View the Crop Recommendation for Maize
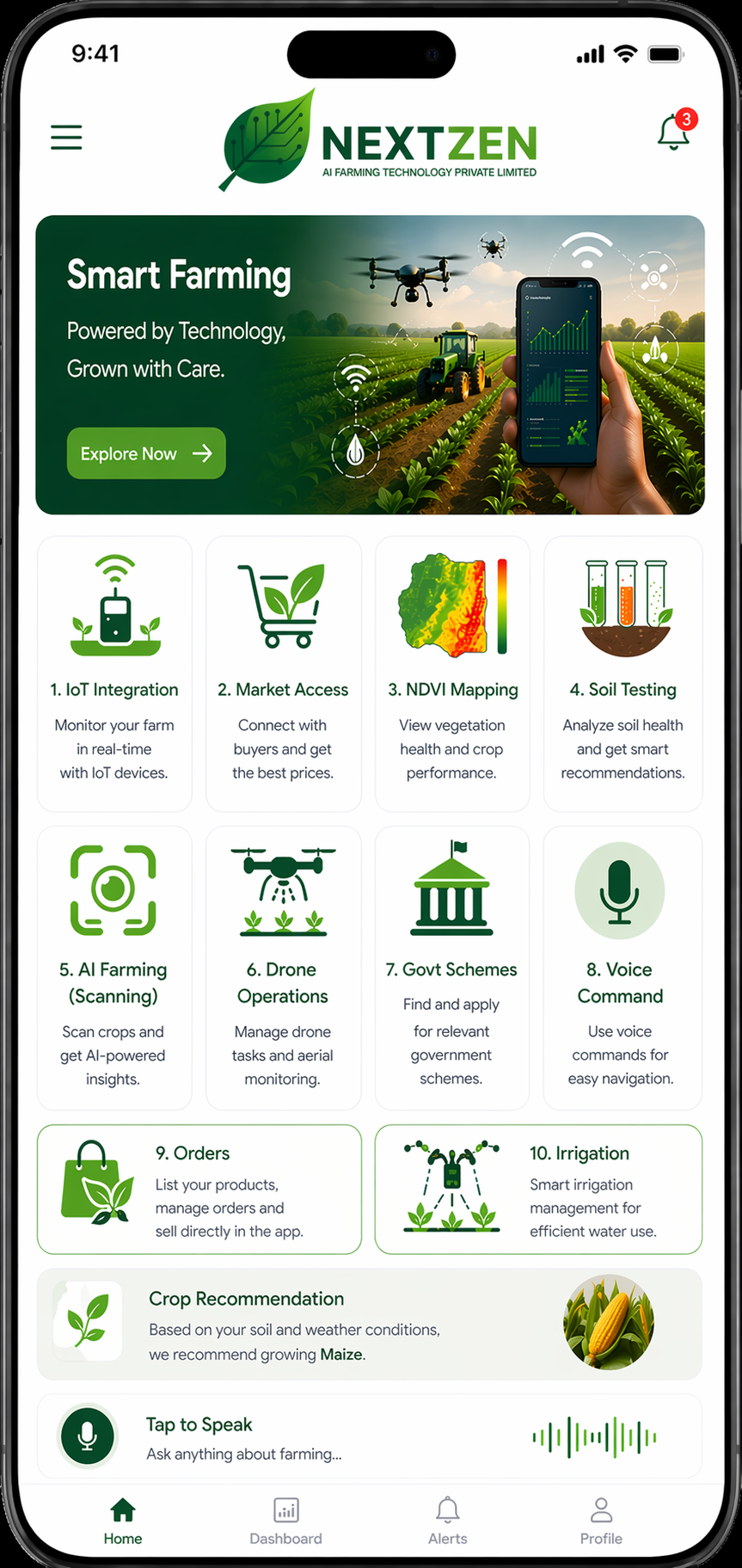 click(369, 1324)
